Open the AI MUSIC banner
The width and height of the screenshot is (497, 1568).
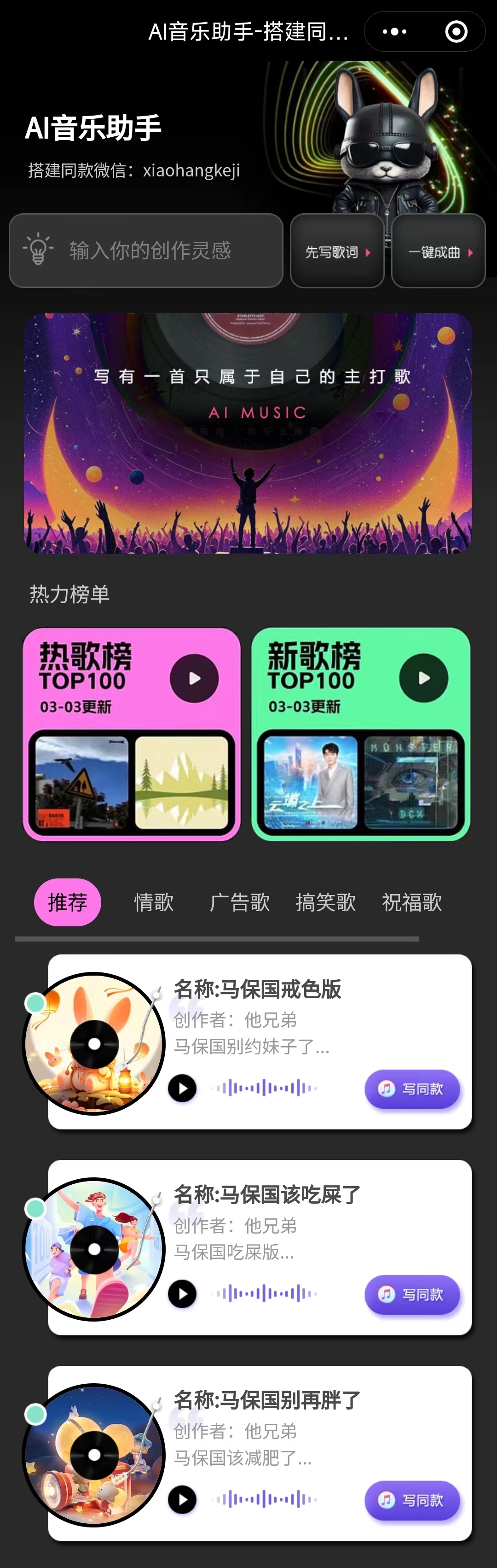click(x=248, y=433)
